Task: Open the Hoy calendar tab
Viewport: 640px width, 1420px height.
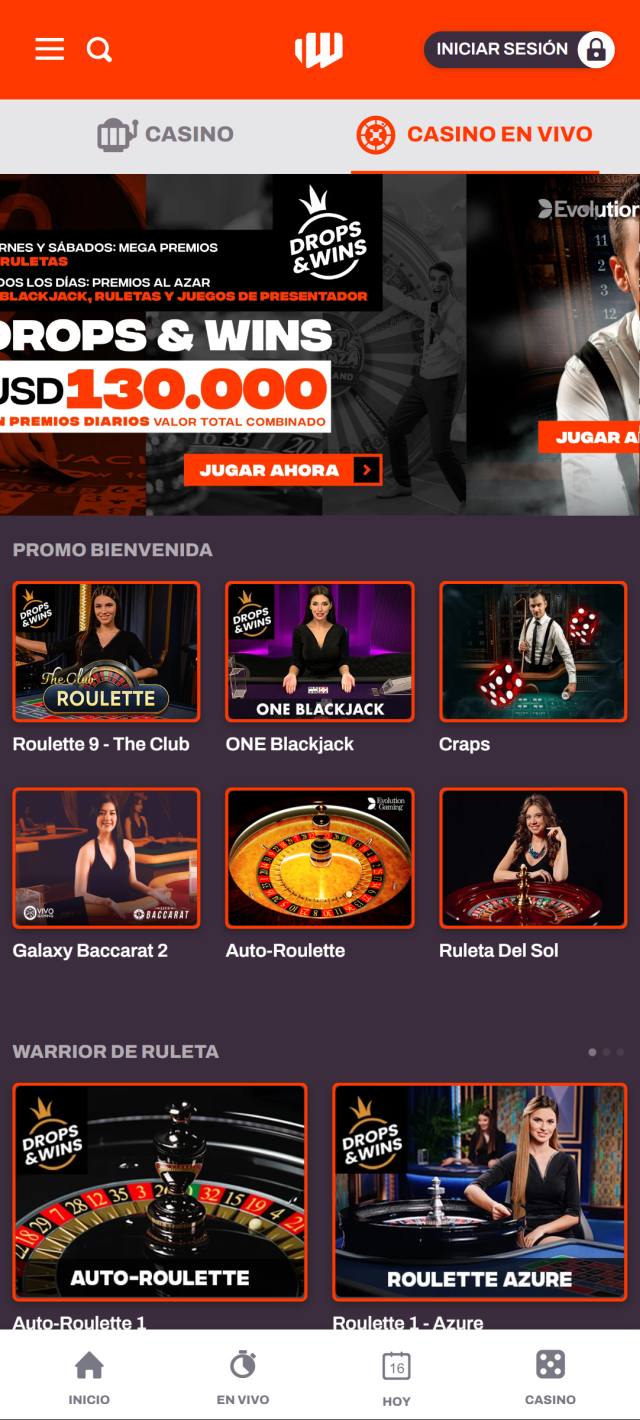Action: [396, 1377]
